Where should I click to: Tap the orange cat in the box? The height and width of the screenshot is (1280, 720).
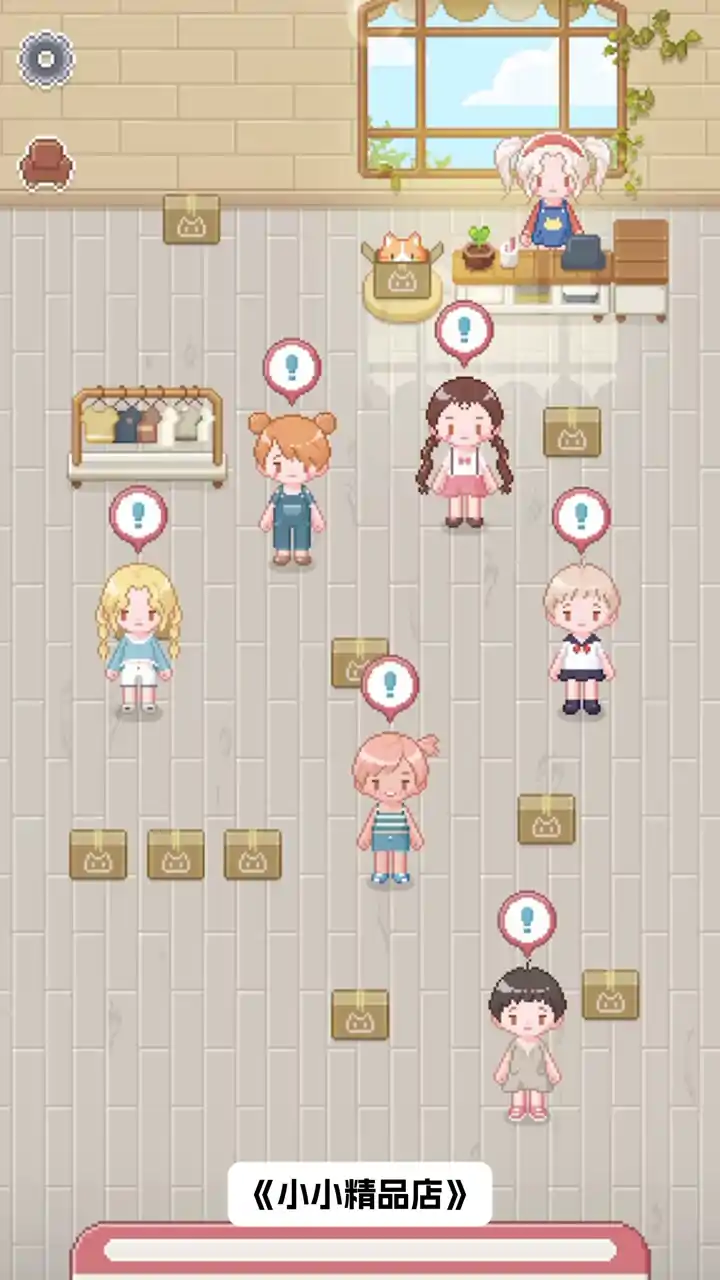pyautogui.click(x=402, y=250)
